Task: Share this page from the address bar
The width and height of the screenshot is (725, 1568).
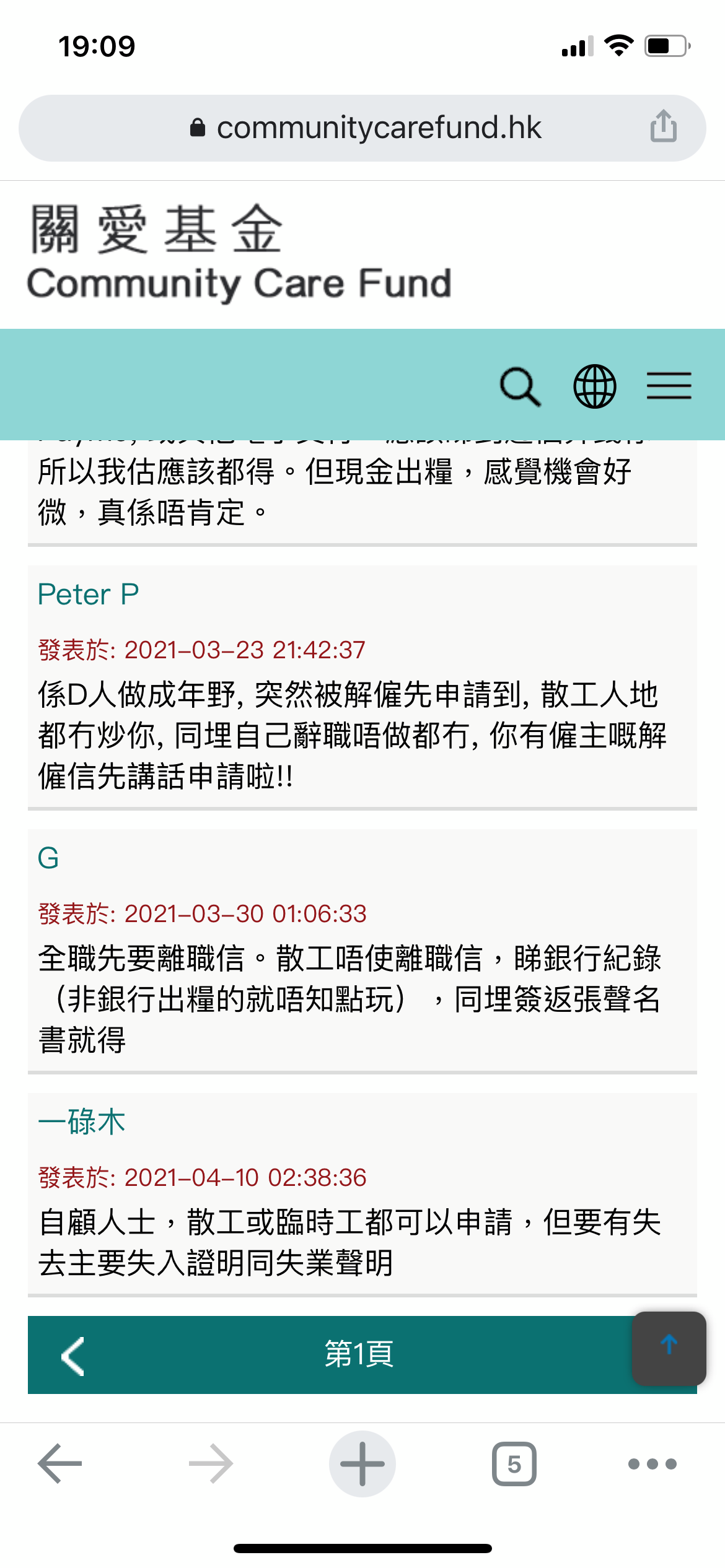Action: 663,126
